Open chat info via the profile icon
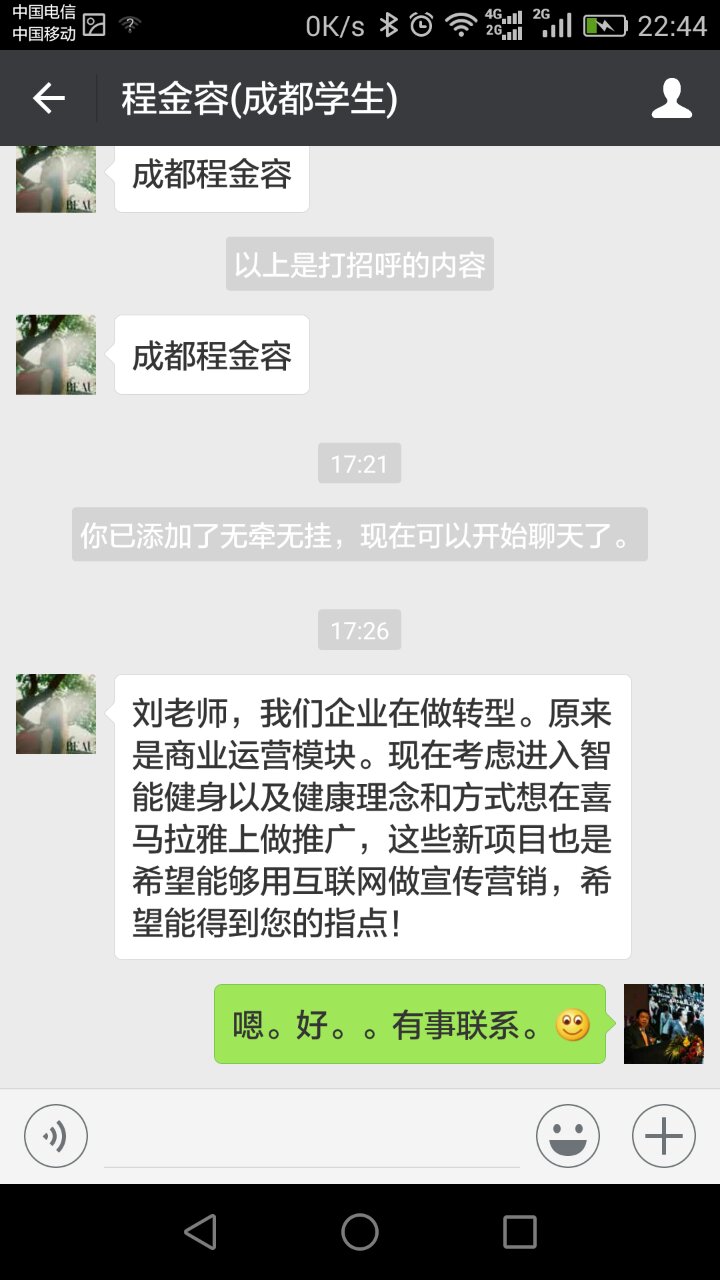 (671, 98)
